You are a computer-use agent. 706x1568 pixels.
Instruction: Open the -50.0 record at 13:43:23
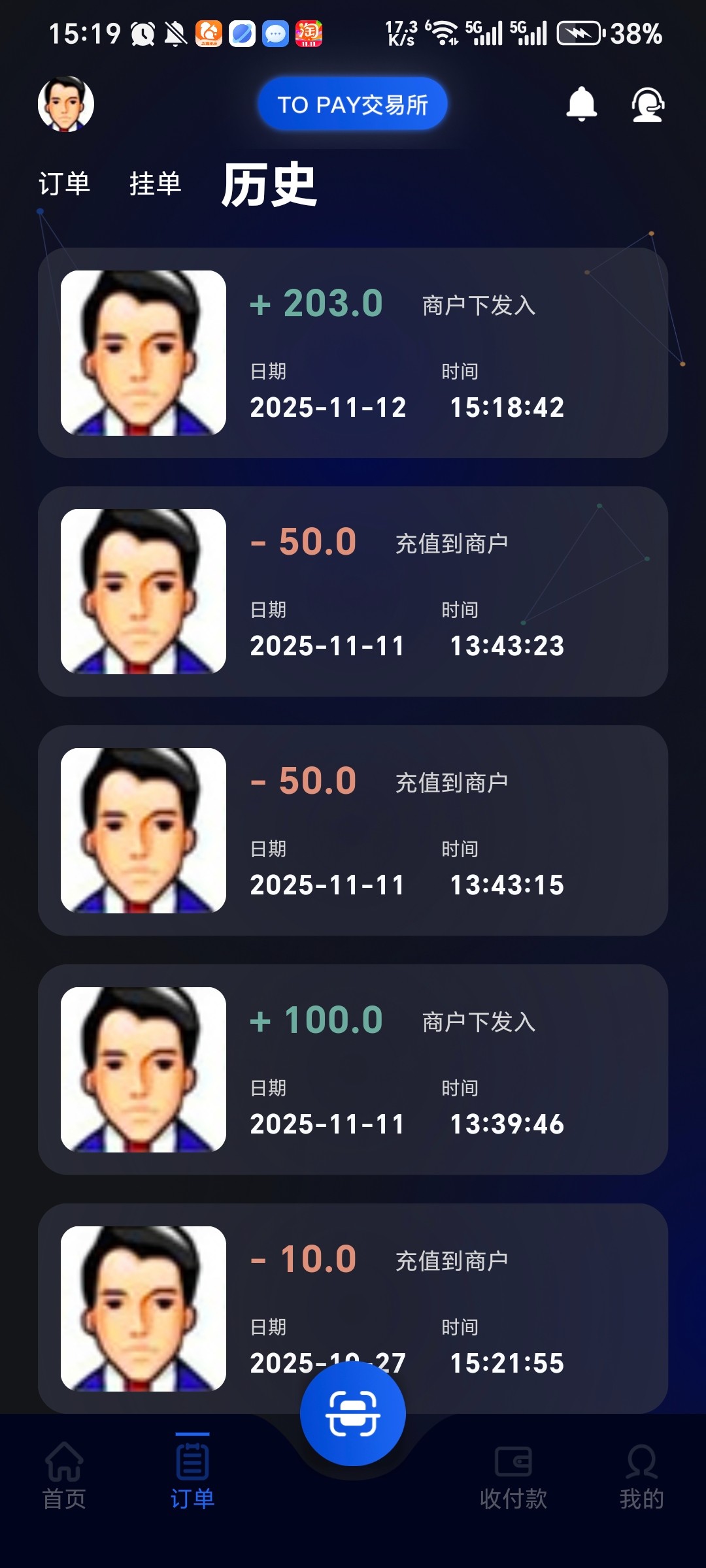click(353, 591)
